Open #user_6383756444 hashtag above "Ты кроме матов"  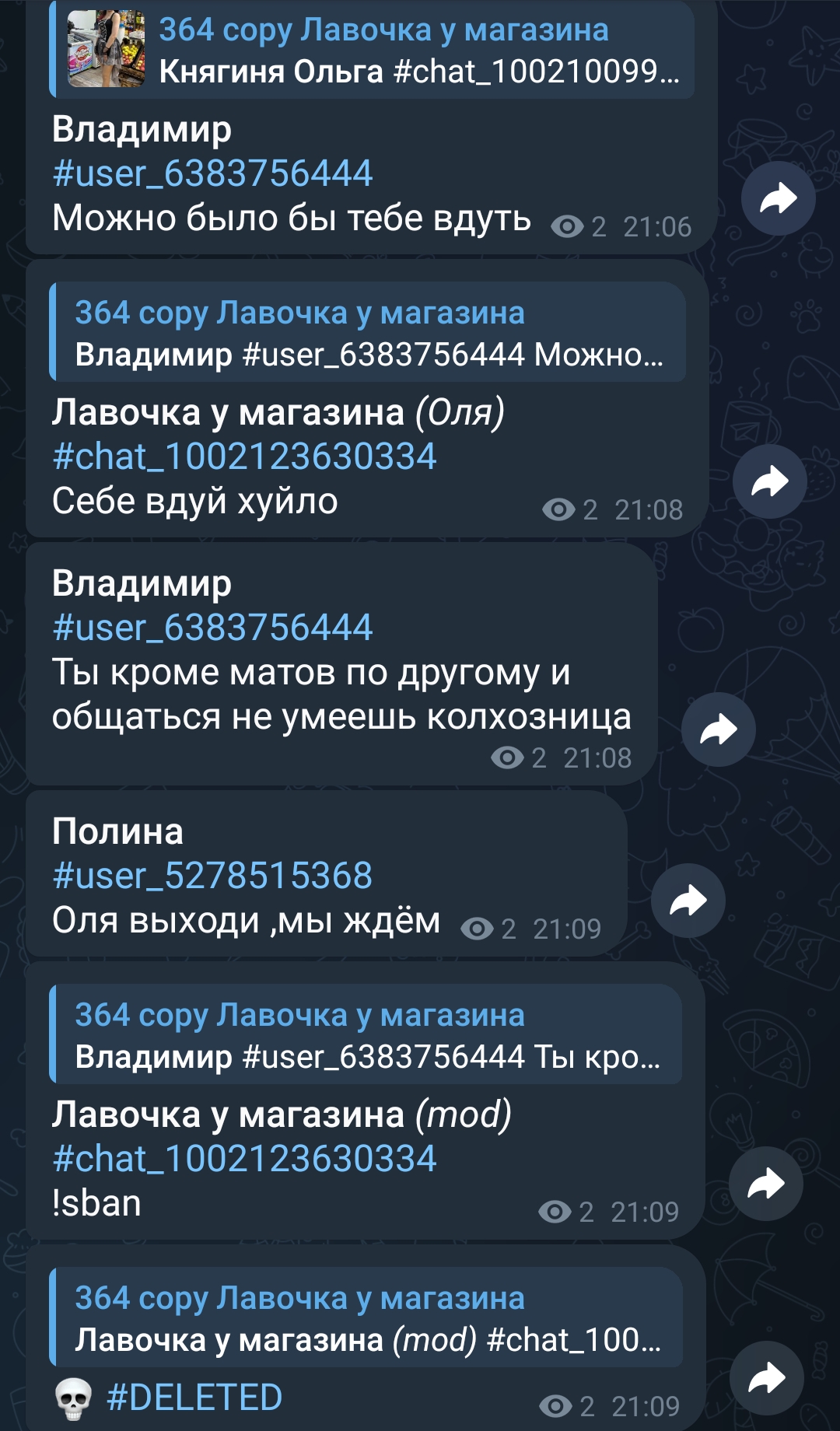[212, 628]
